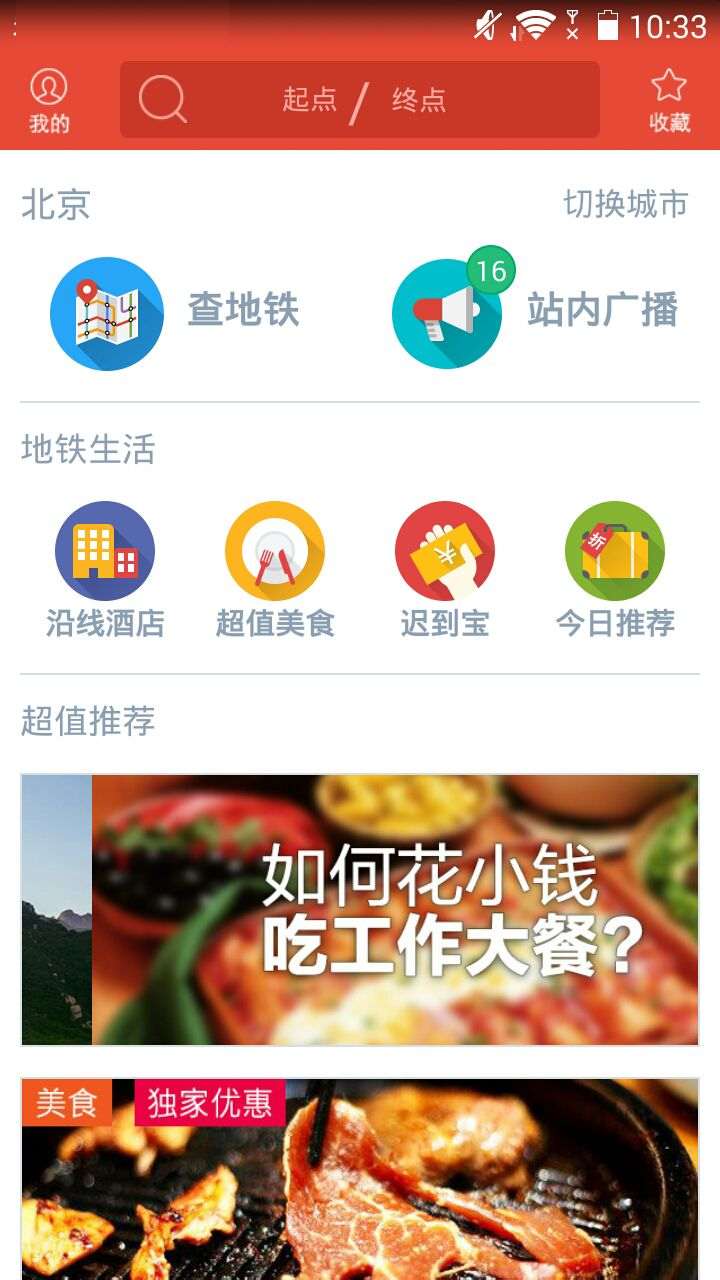Open 收藏 favorites
The image size is (720, 1280).
click(x=669, y=101)
